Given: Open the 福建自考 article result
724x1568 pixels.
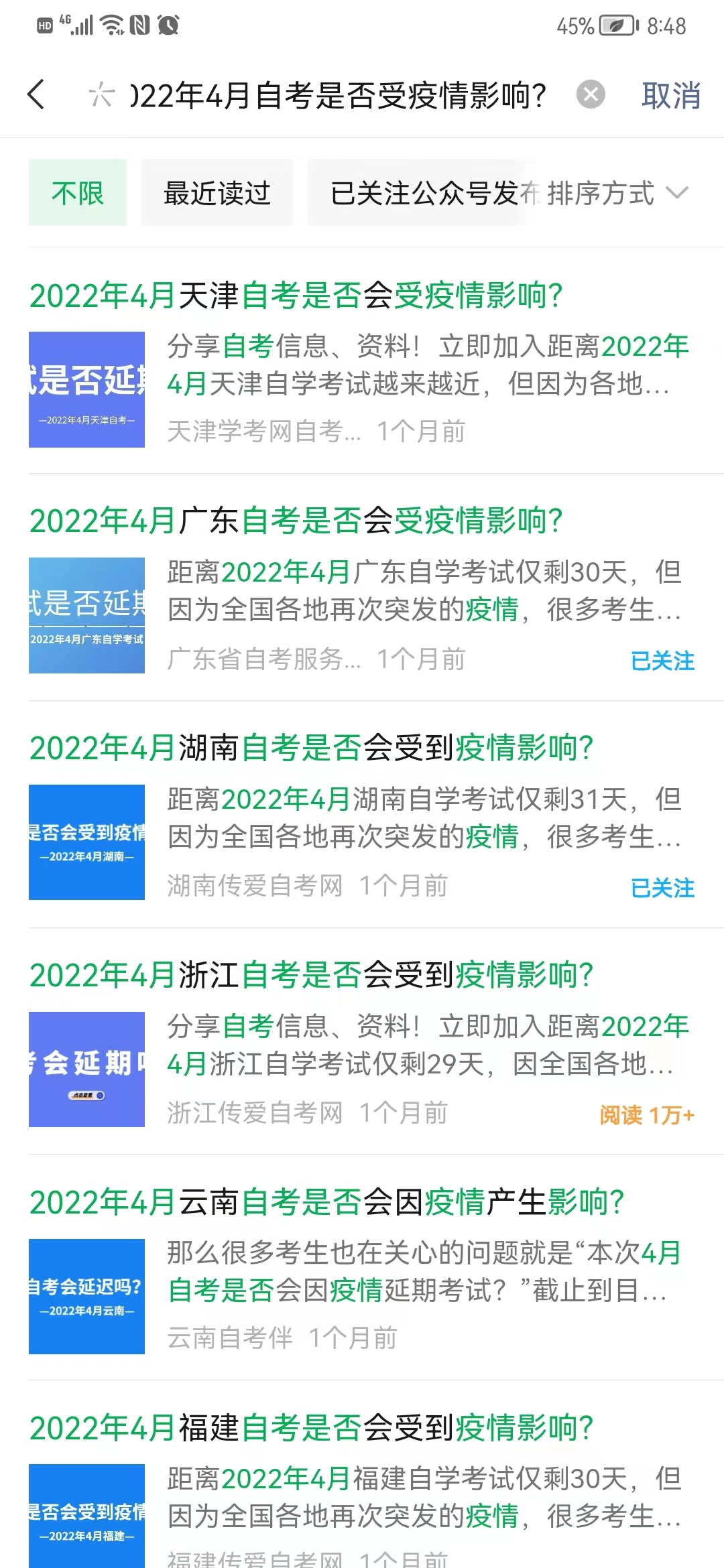Looking at the screenshot, I should click(x=311, y=1428).
